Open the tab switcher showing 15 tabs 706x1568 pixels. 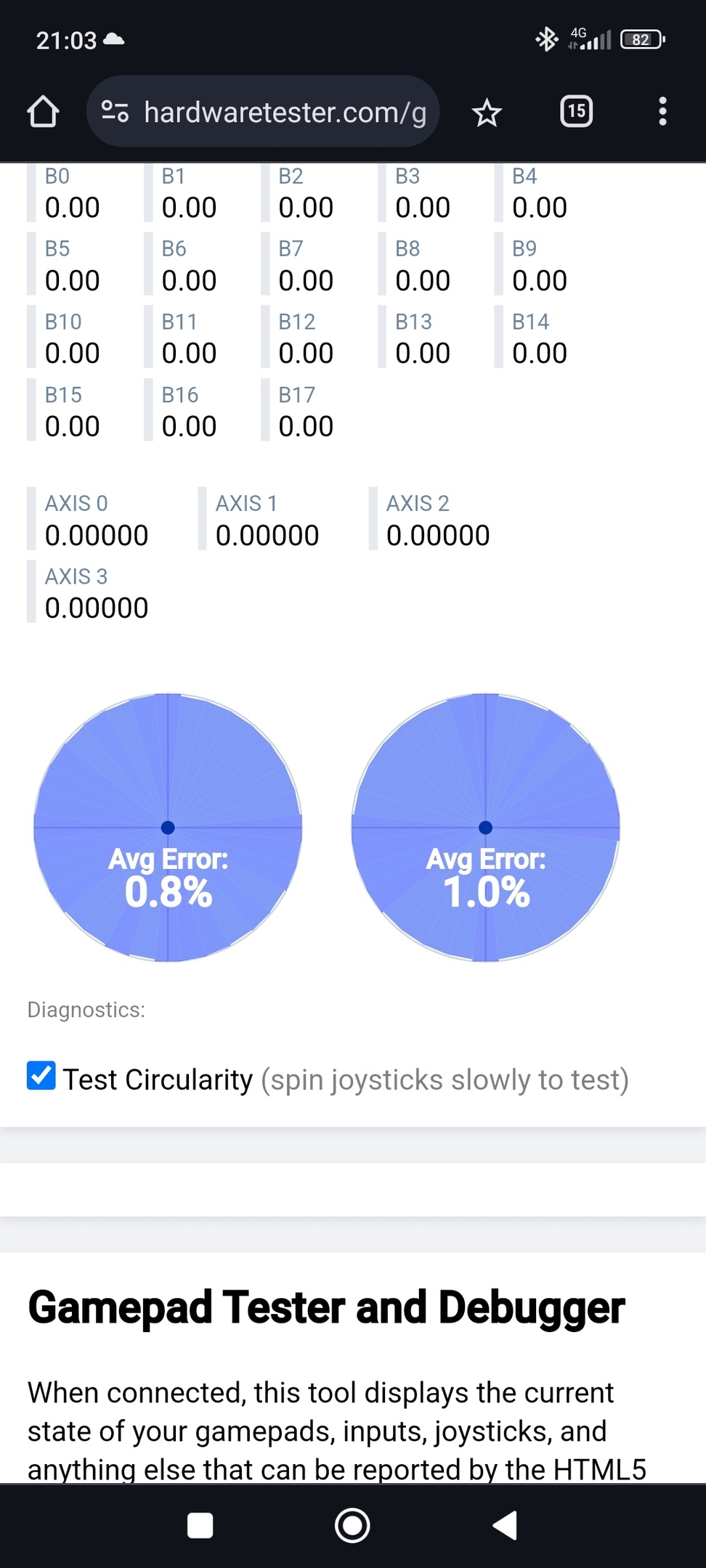[x=577, y=111]
